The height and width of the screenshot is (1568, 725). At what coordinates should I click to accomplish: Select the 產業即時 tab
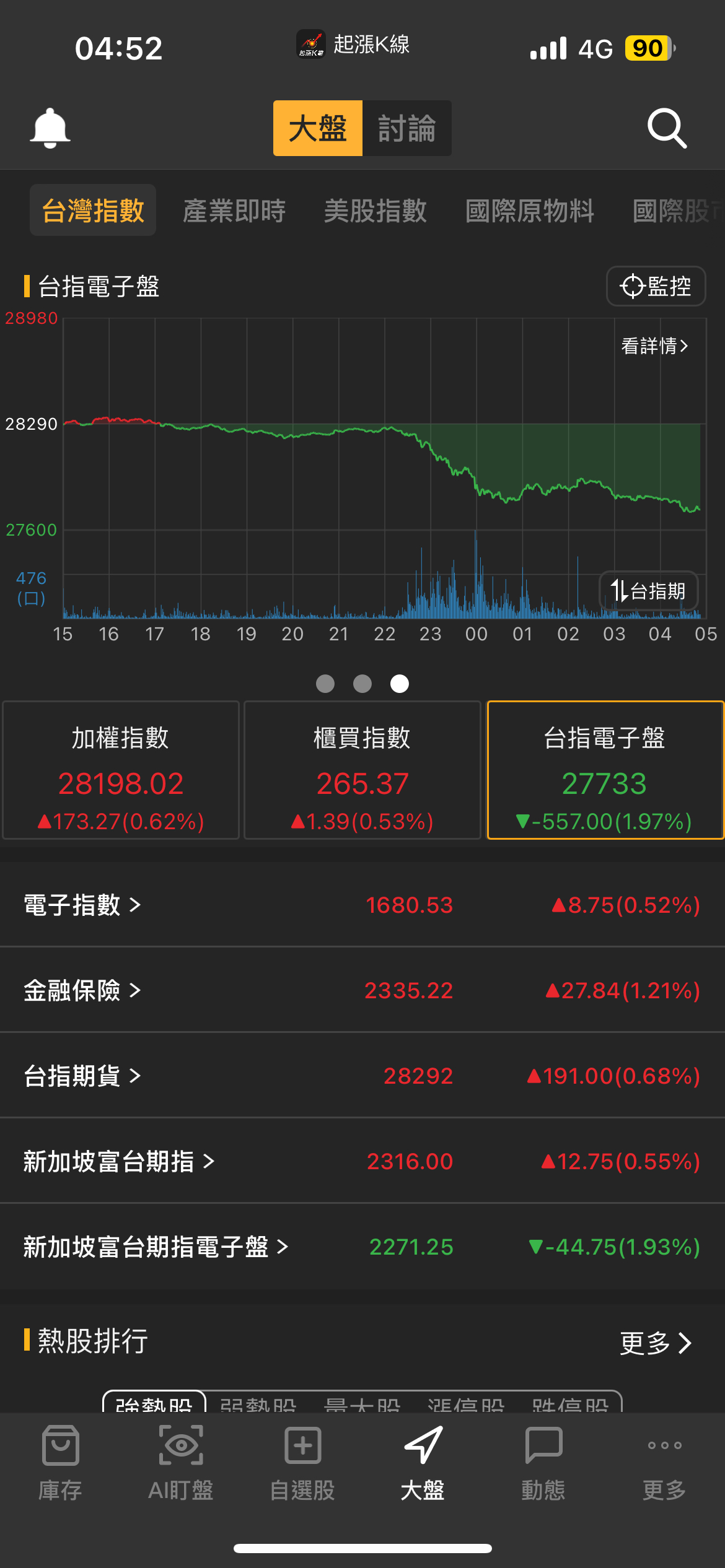[x=234, y=211]
